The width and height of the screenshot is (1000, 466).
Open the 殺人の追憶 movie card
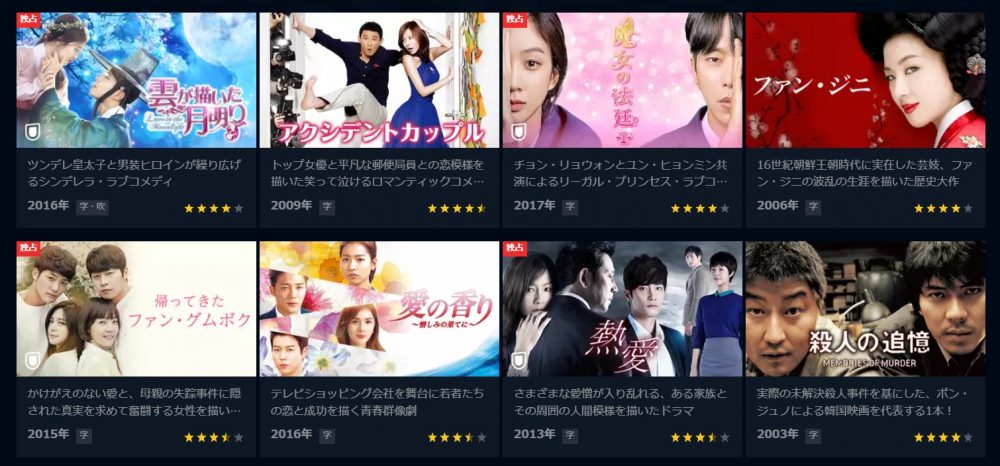pos(864,308)
